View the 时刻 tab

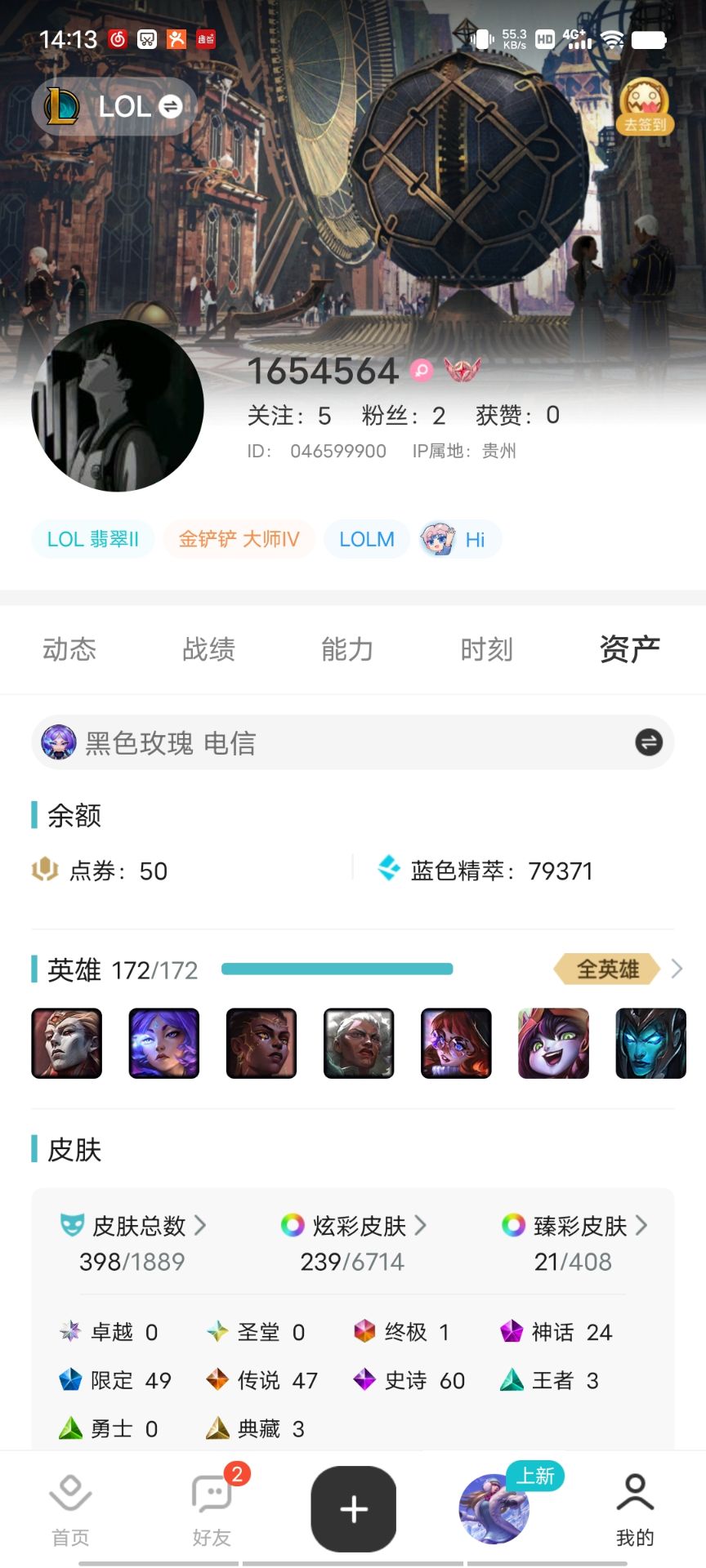click(x=486, y=649)
